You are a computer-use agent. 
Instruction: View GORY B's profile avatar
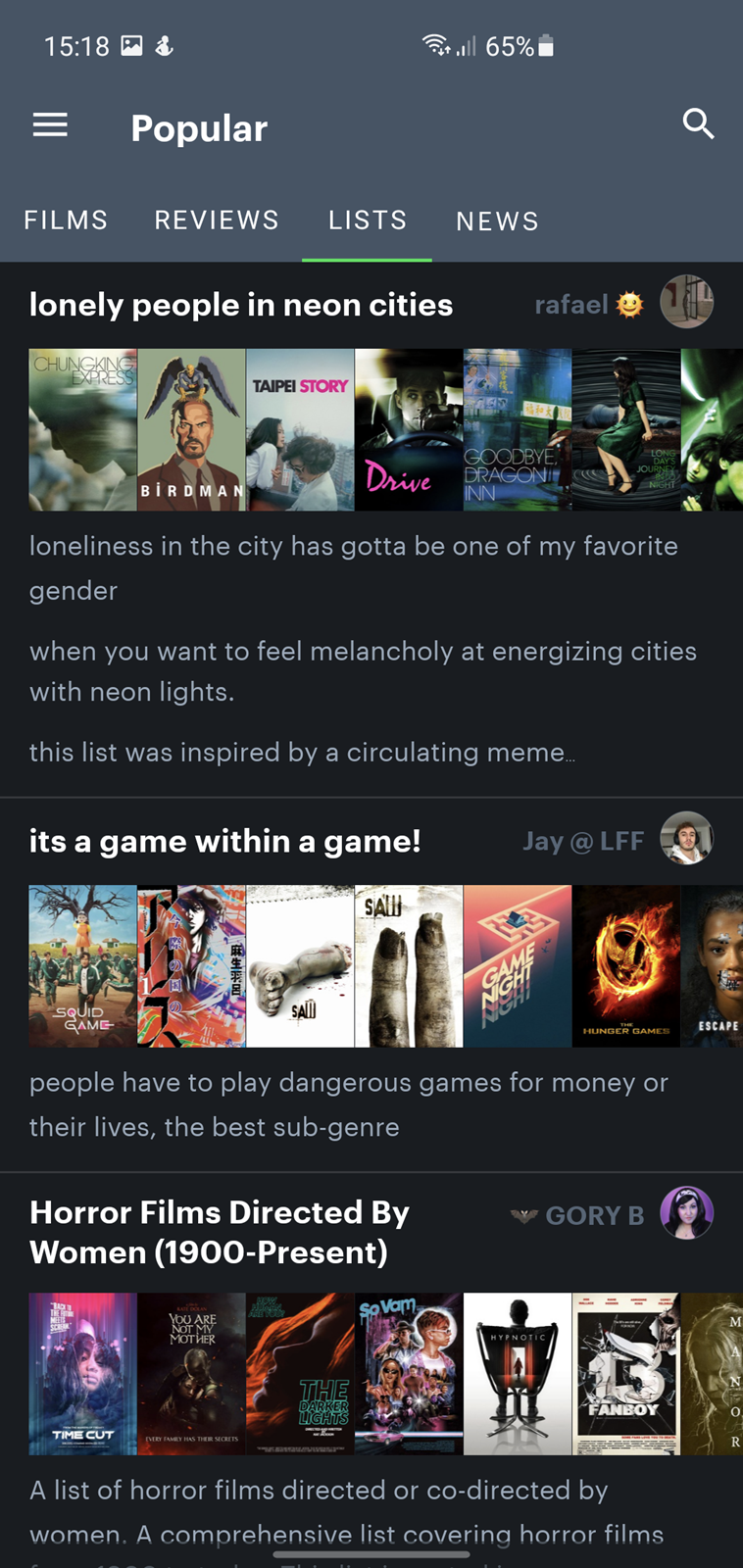point(686,1213)
